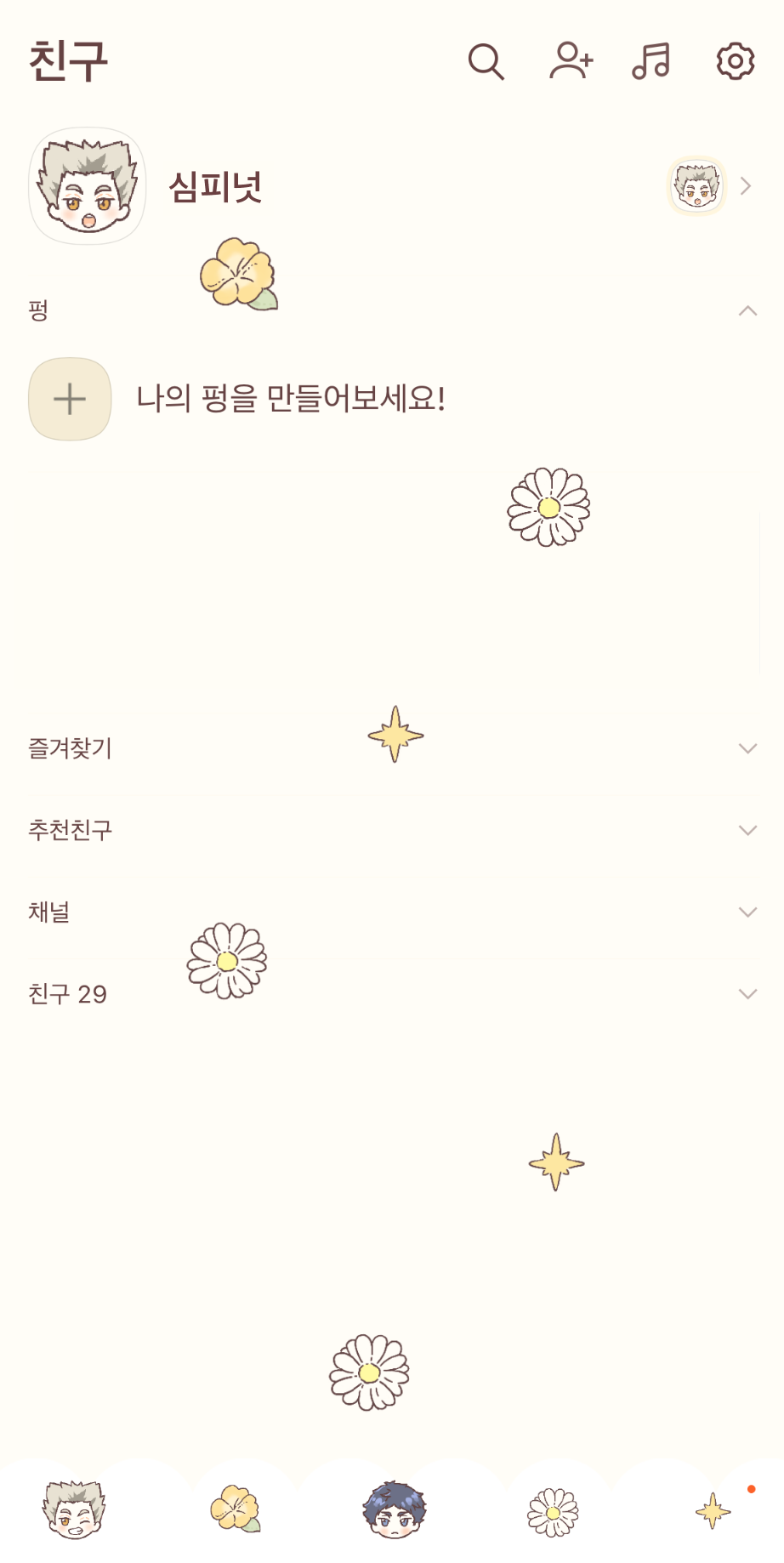This screenshot has height=1563, width=784.
Task: Switch to the dark-haired character tab
Action: click(x=394, y=1510)
